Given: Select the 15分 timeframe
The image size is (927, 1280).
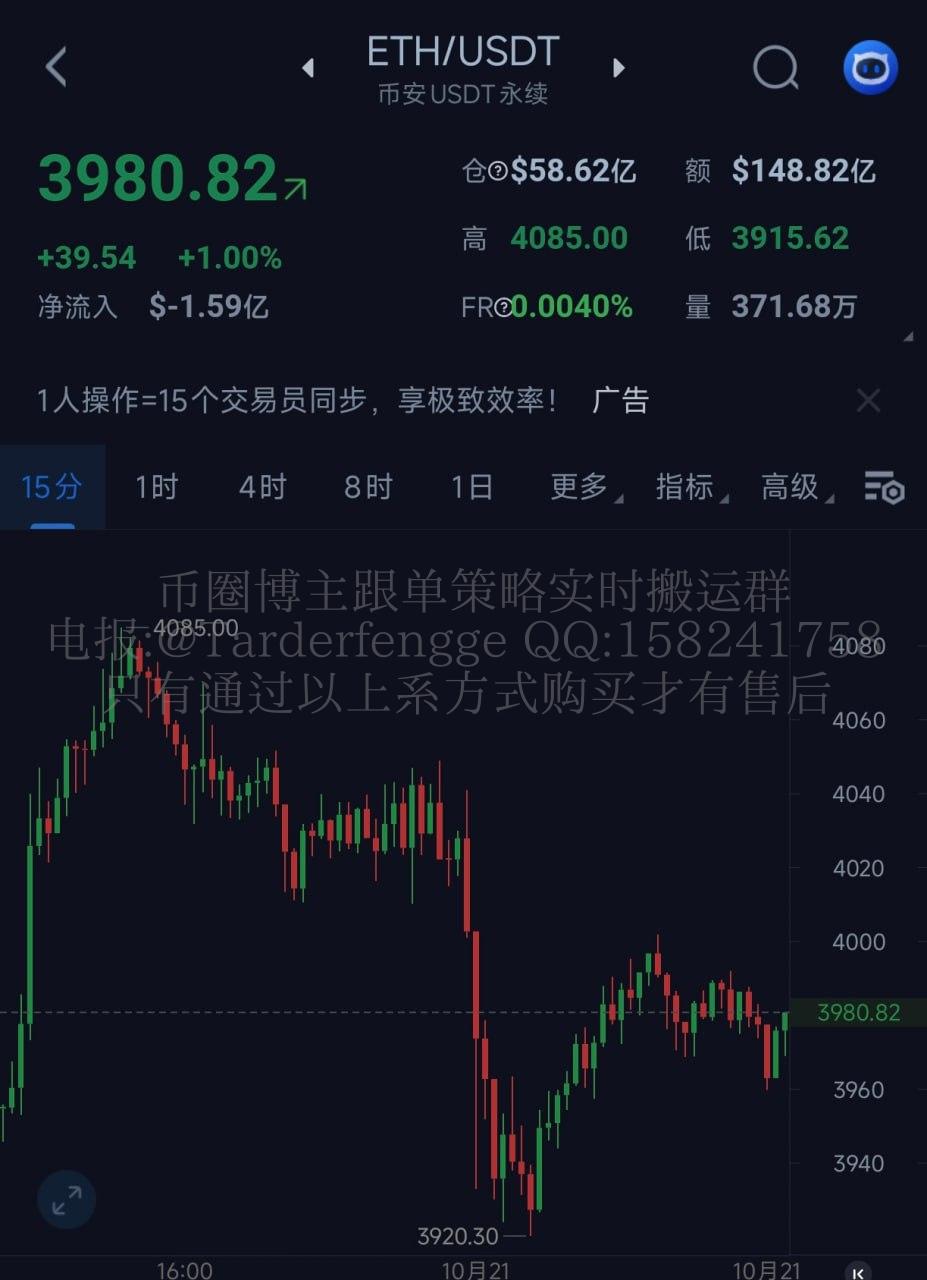Looking at the screenshot, I should [52, 487].
